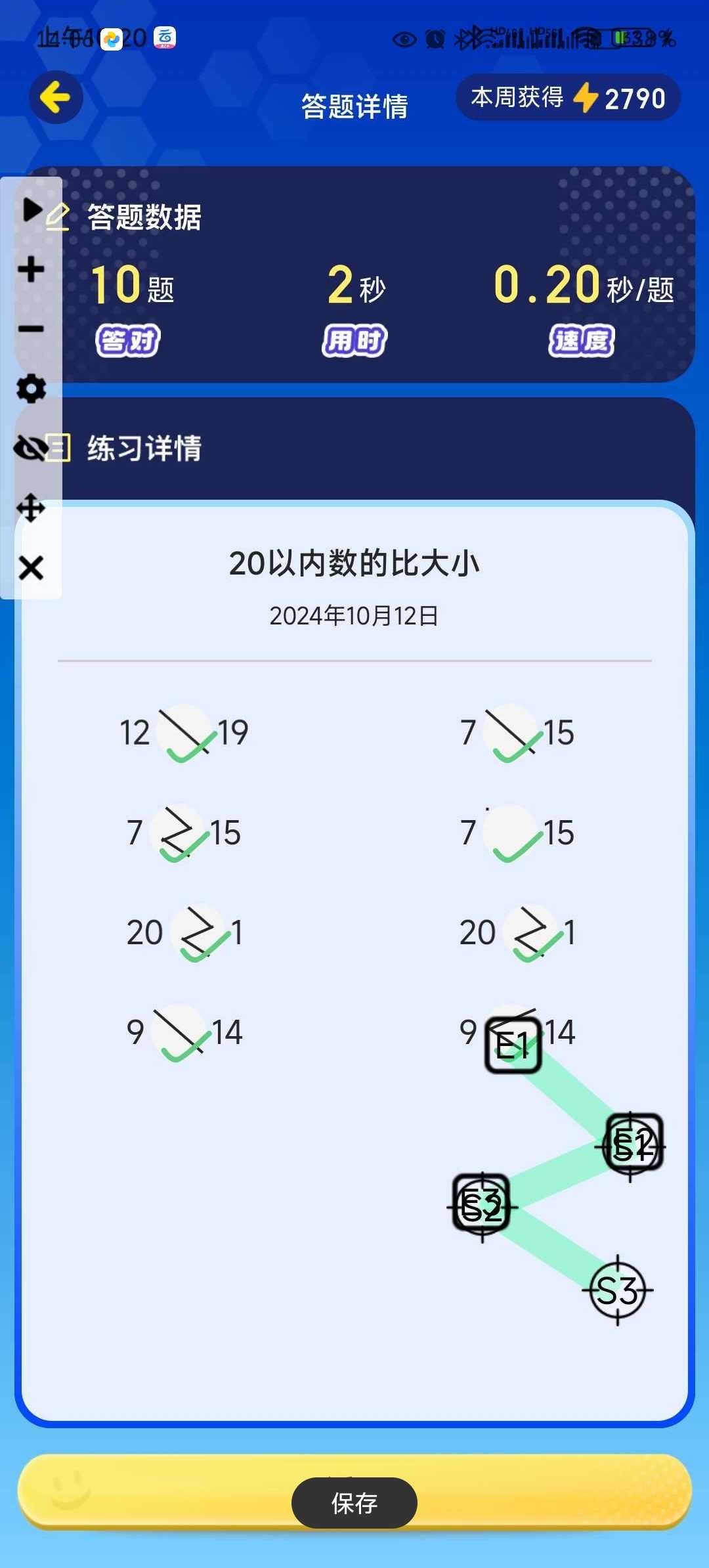Start playback on the floating toolbar
Viewport: 709px width, 1568px height.
pos(32,210)
